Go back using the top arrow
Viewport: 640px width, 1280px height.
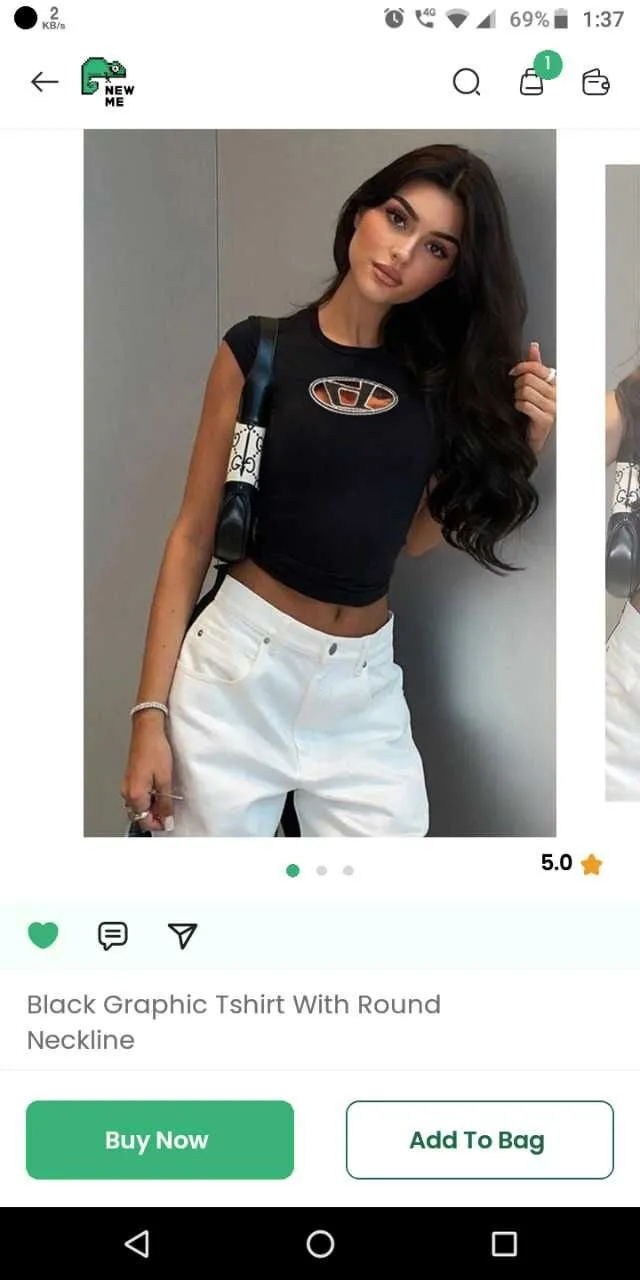click(x=44, y=82)
